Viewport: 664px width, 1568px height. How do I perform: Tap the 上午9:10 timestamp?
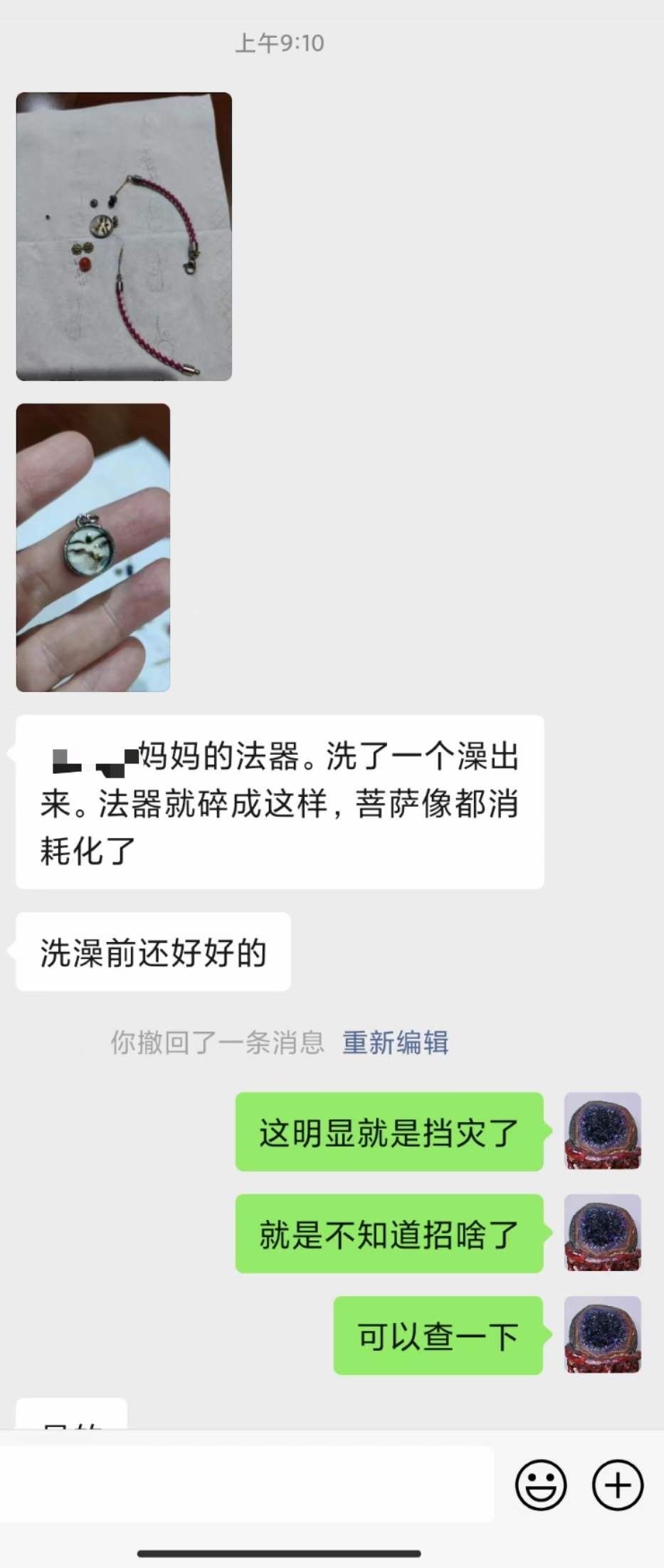(278, 44)
